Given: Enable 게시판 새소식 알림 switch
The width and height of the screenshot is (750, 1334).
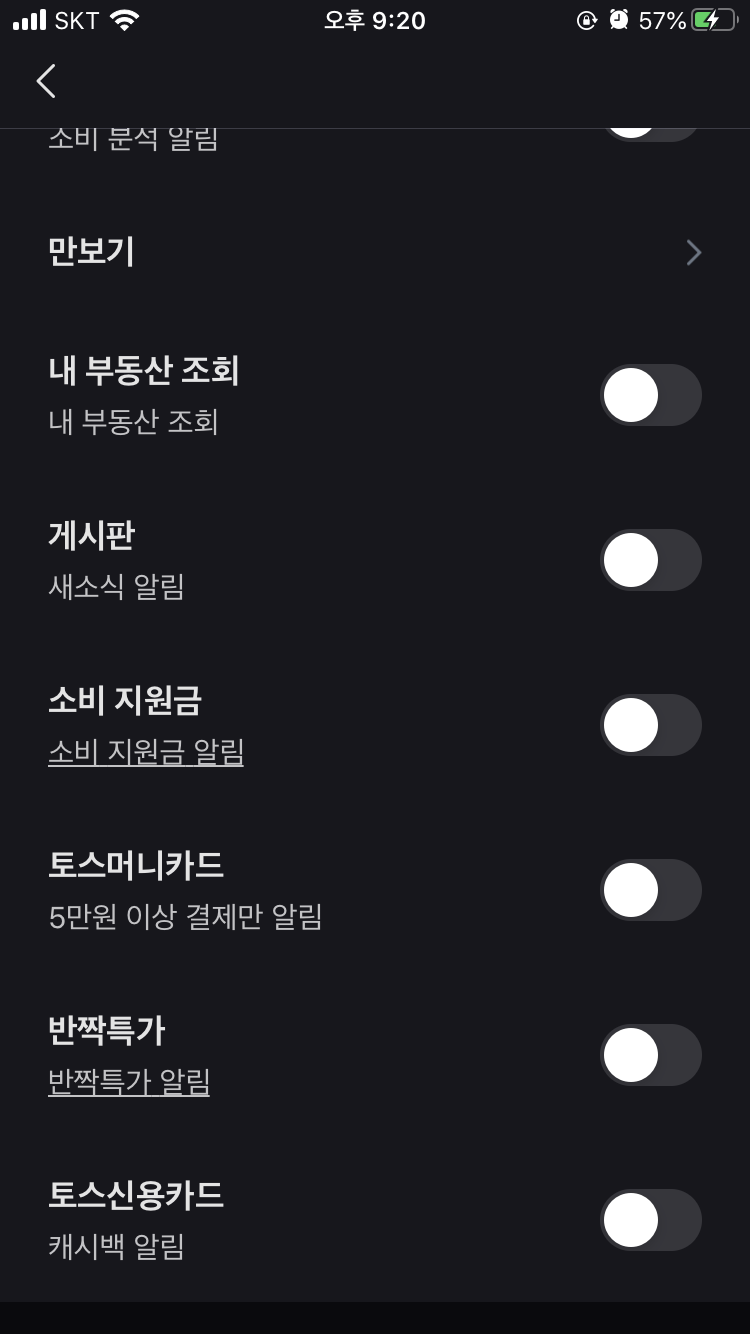Looking at the screenshot, I should click(x=650, y=560).
